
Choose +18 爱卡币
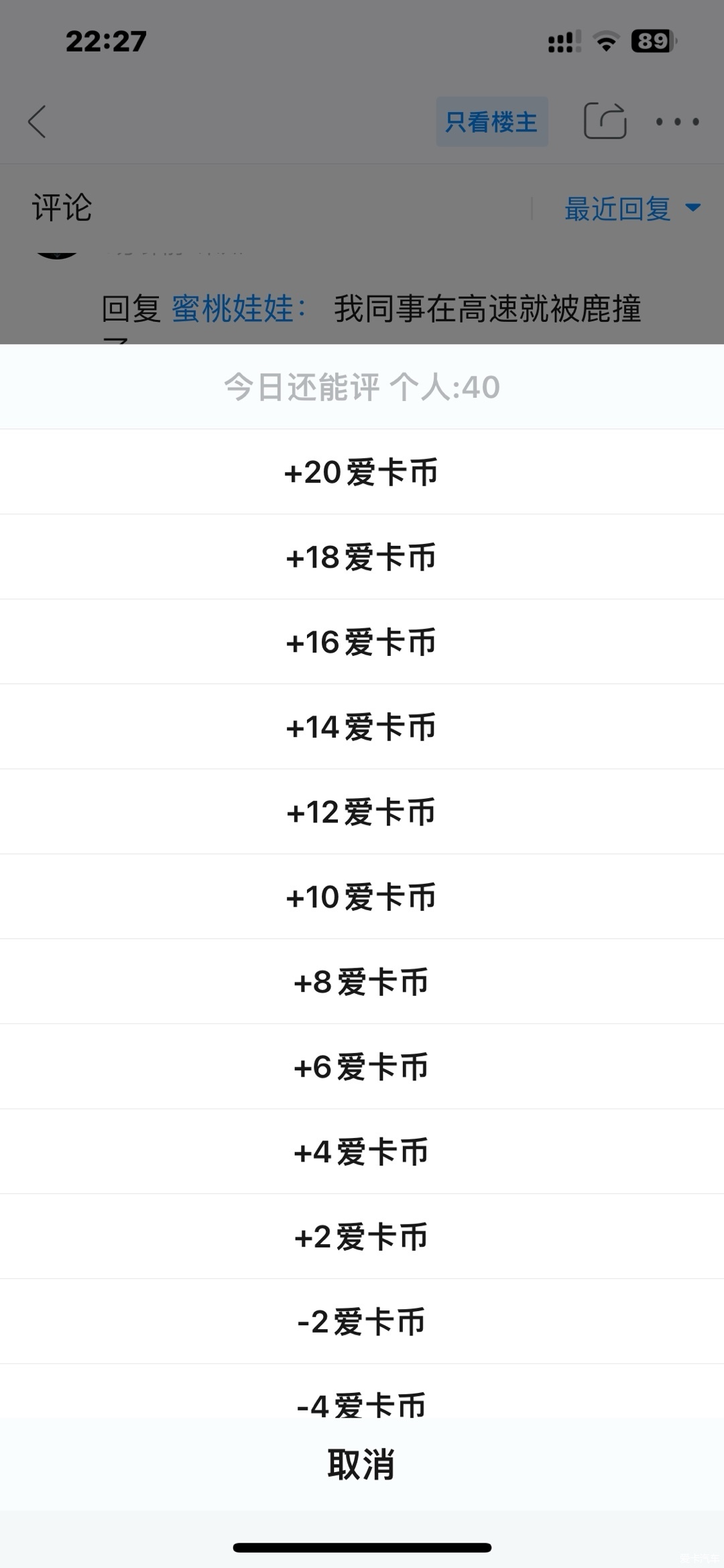coord(362,557)
